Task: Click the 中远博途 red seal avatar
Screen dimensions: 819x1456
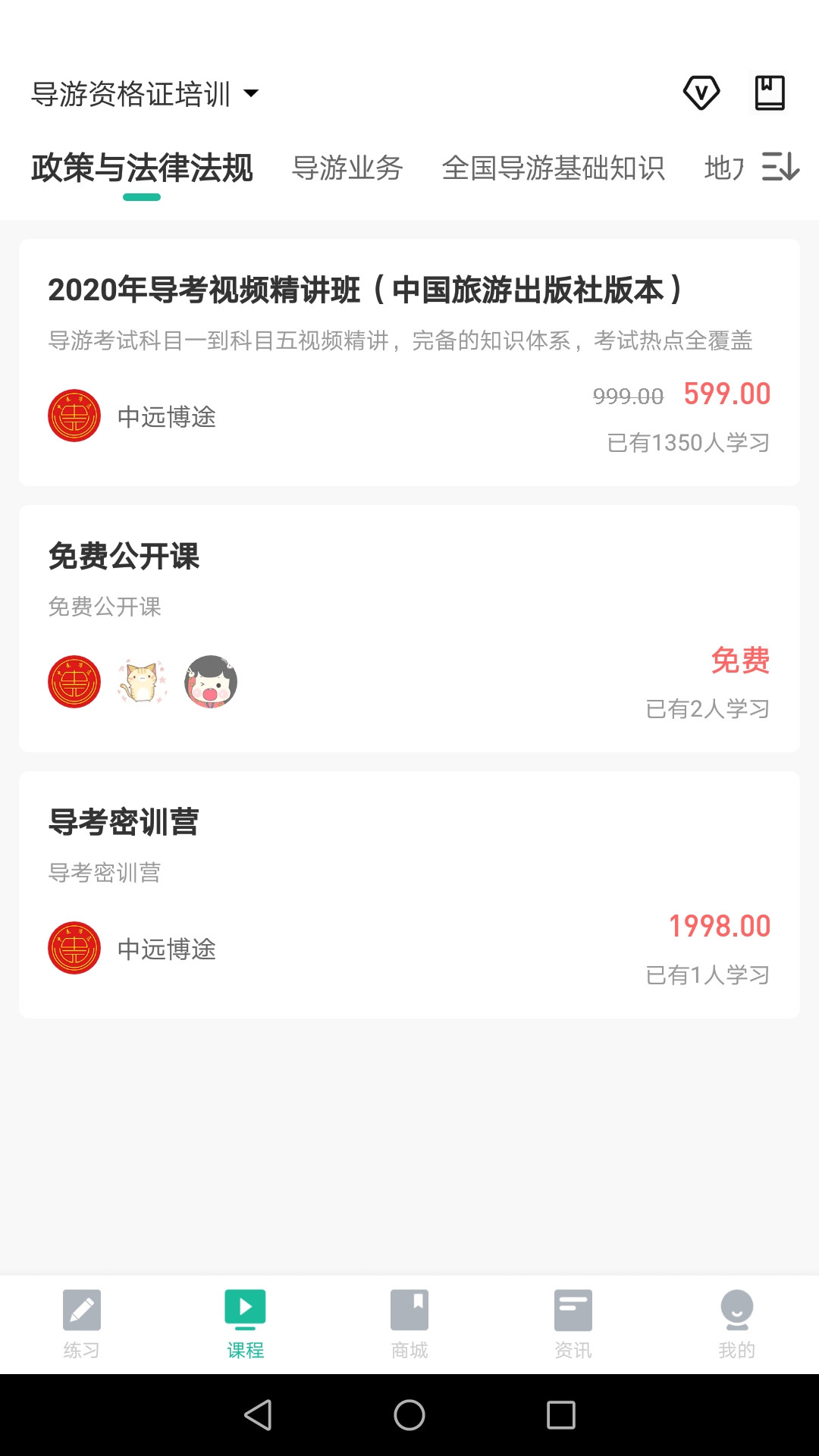Action: pyautogui.click(x=74, y=416)
